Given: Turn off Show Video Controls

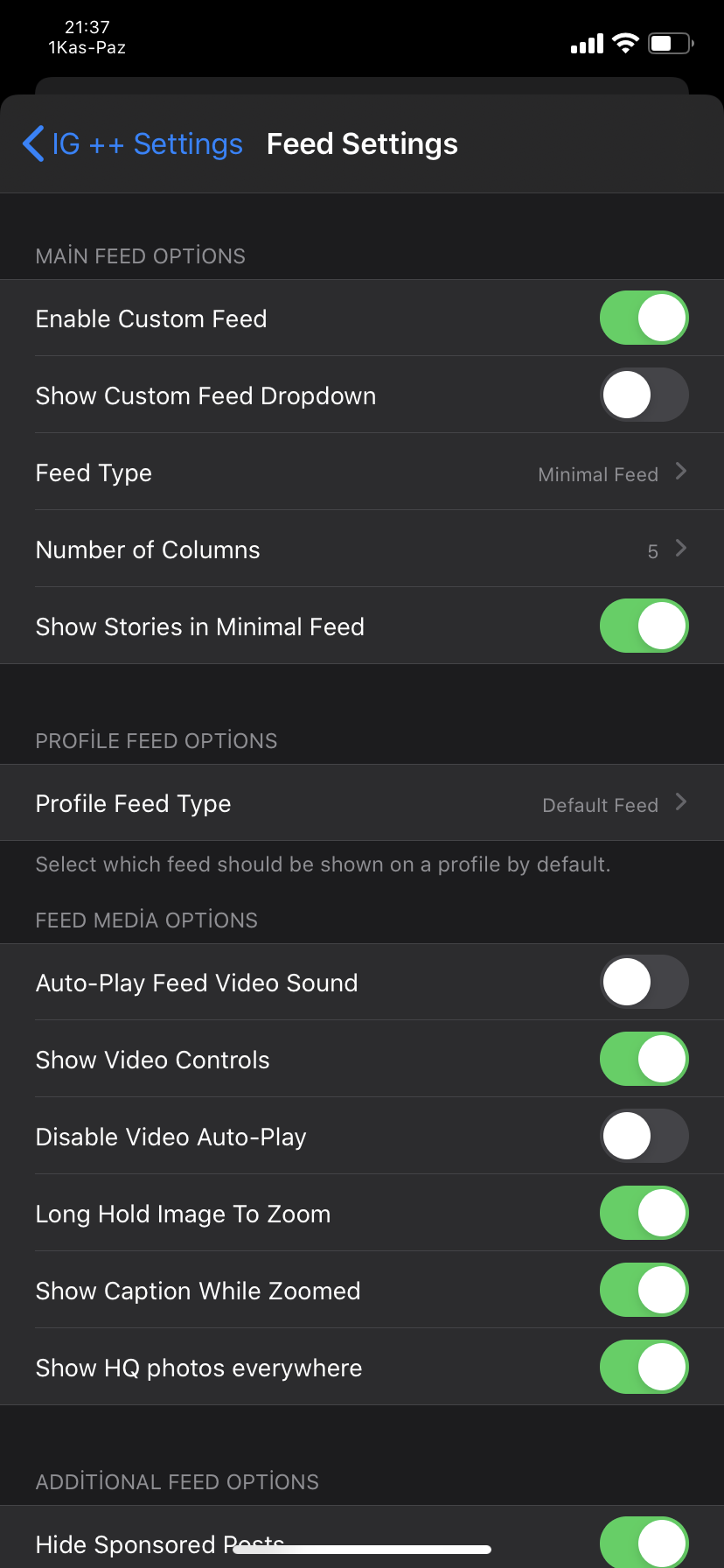Looking at the screenshot, I should (x=644, y=1060).
